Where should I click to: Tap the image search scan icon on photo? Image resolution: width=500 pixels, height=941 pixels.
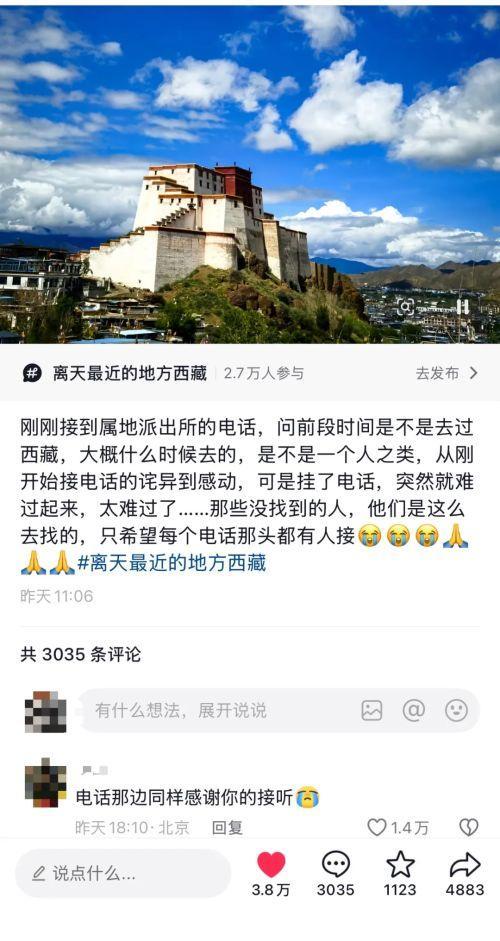(x=405, y=307)
